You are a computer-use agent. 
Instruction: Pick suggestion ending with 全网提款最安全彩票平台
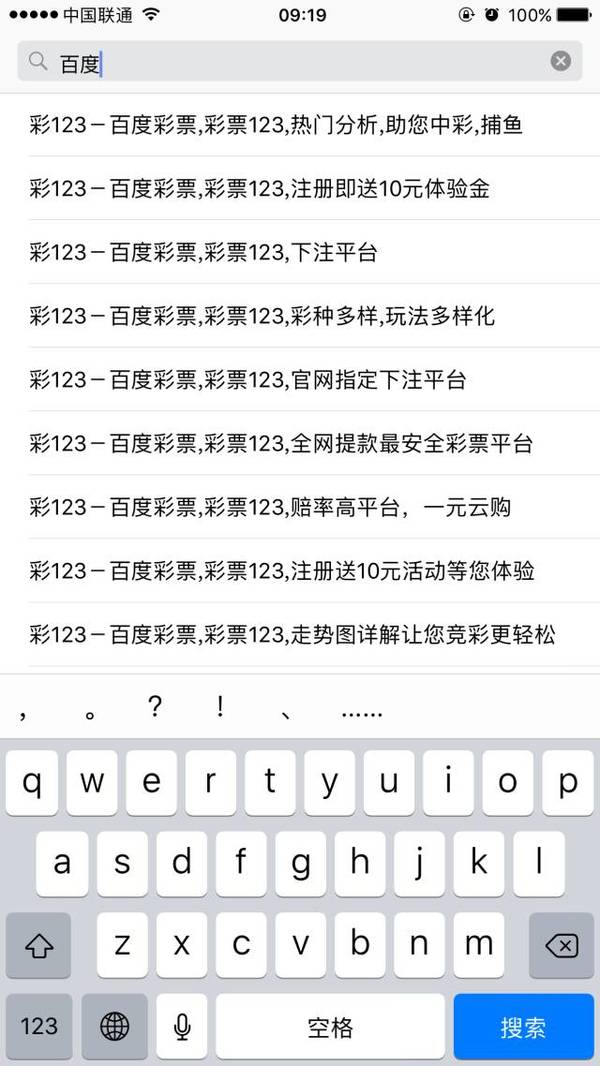pyautogui.click(x=300, y=443)
